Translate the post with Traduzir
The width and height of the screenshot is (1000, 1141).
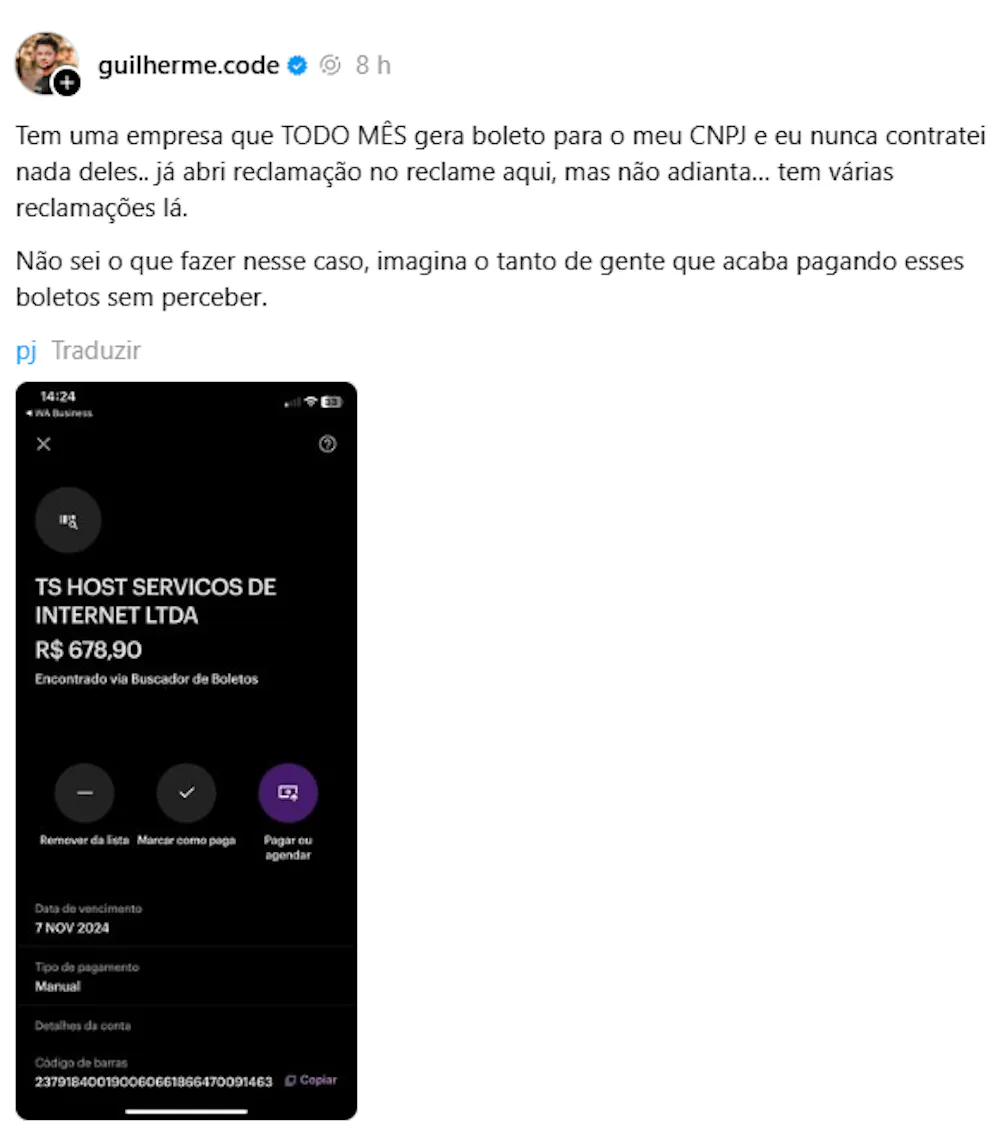(x=96, y=351)
